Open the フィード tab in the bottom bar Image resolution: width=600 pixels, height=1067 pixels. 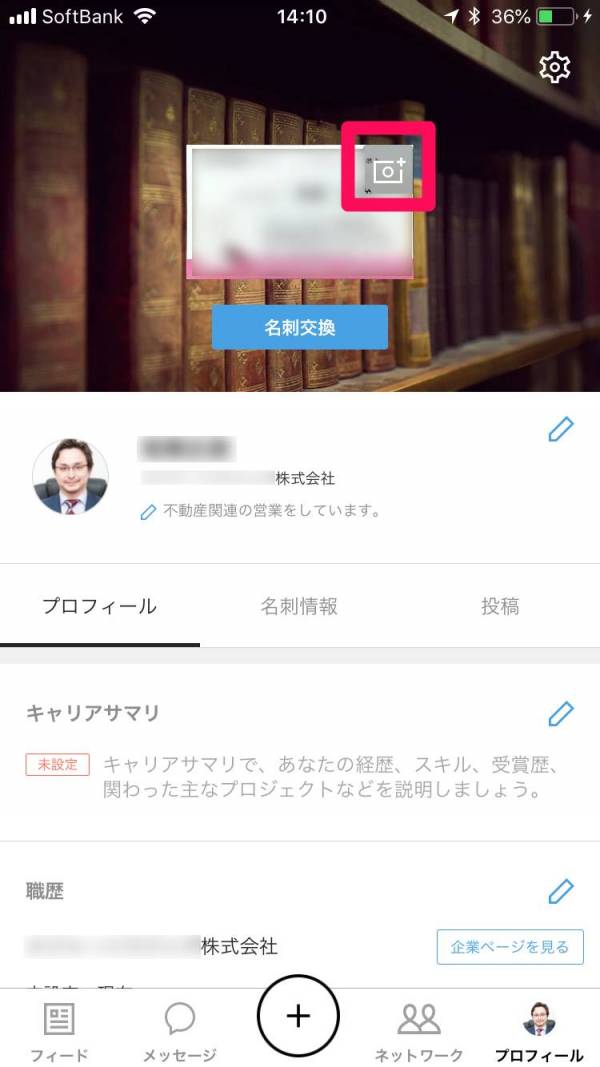pyautogui.click(x=59, y=1030)
